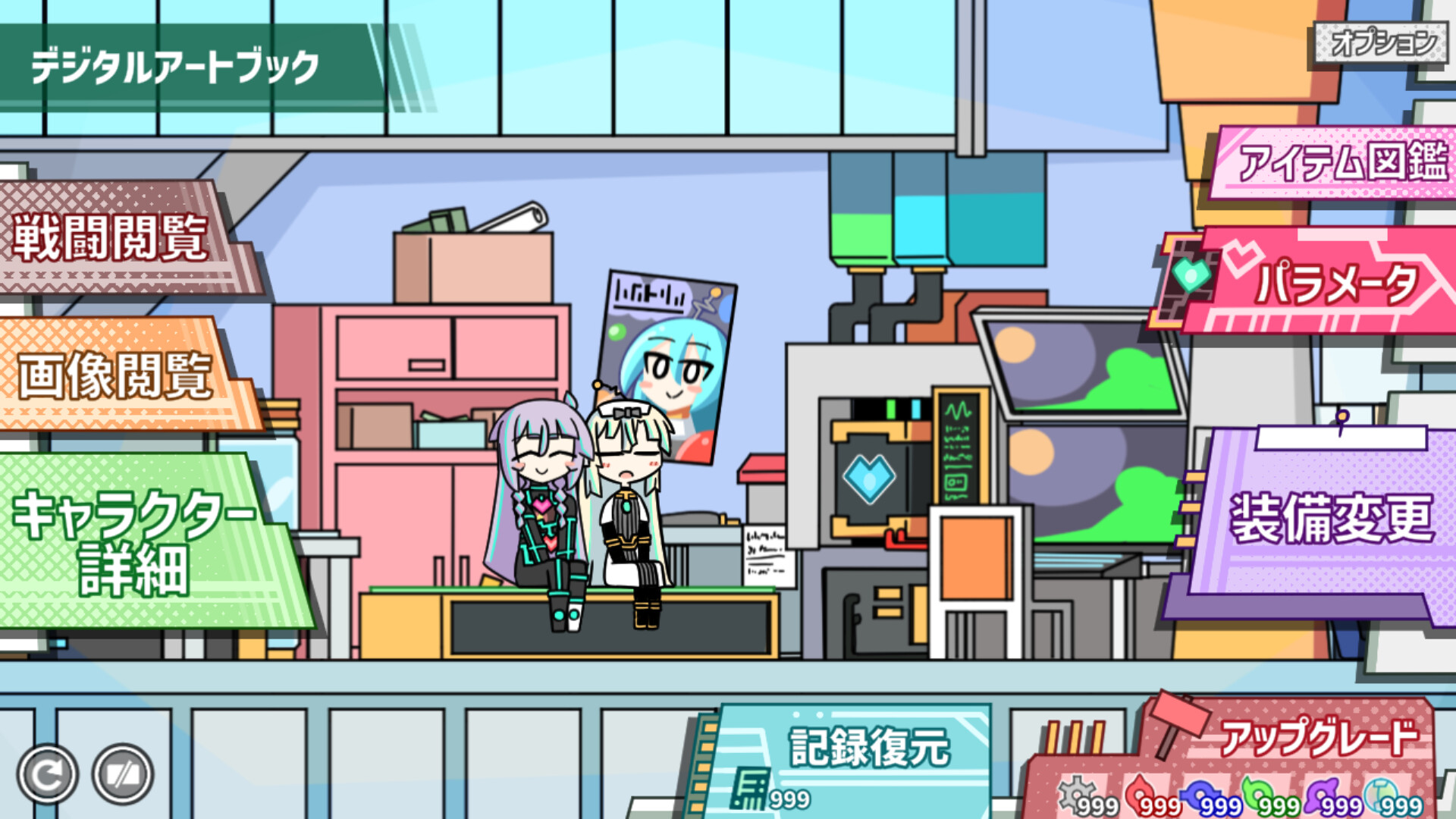Image resolution: width=1456 pixels, height=819 pixels.
Task: Tap the circular refresh arrow icon
Action: point(48,774)
